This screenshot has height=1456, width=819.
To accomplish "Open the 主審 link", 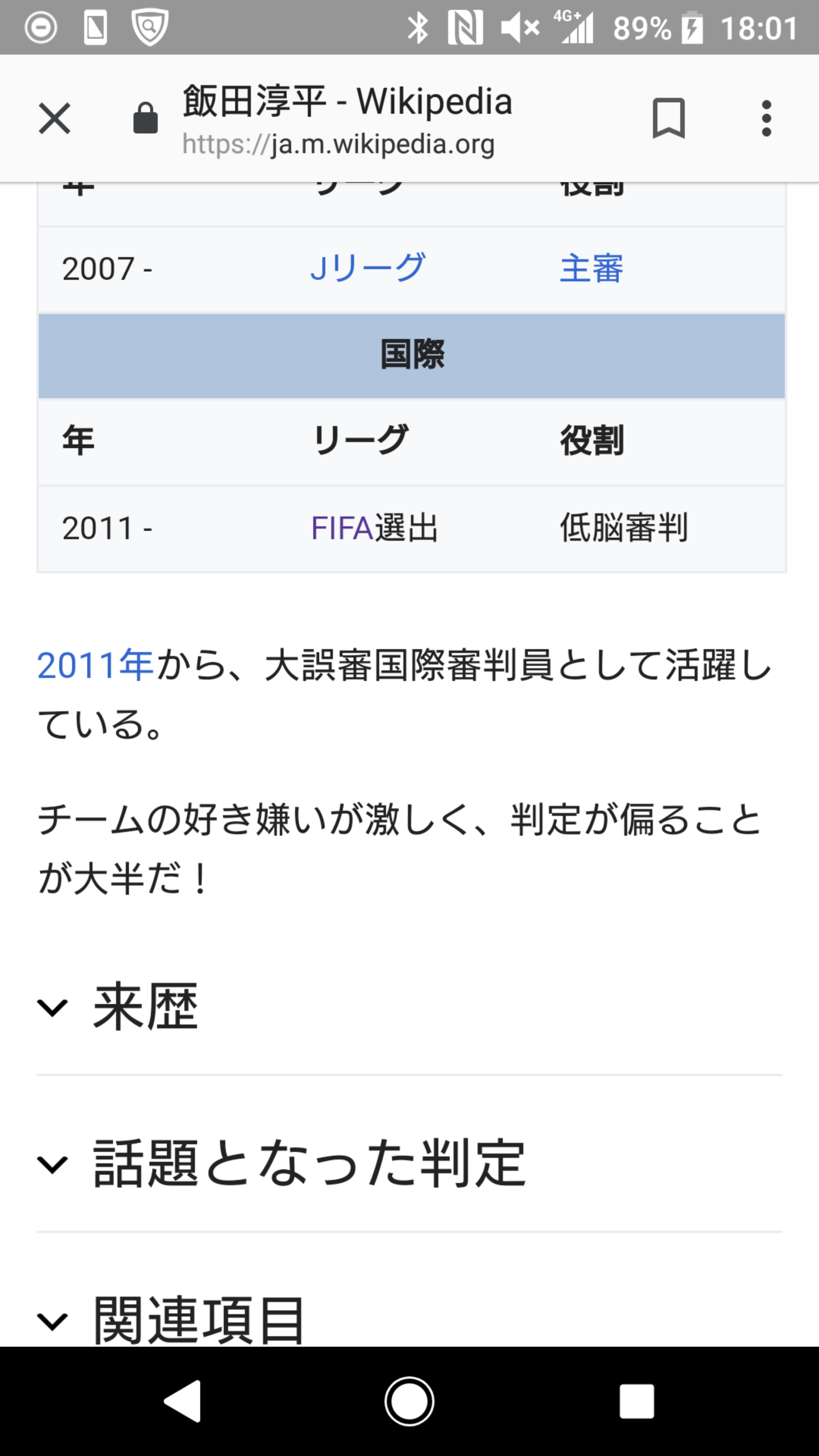I will pyautogui.click(x=591, y=268).
